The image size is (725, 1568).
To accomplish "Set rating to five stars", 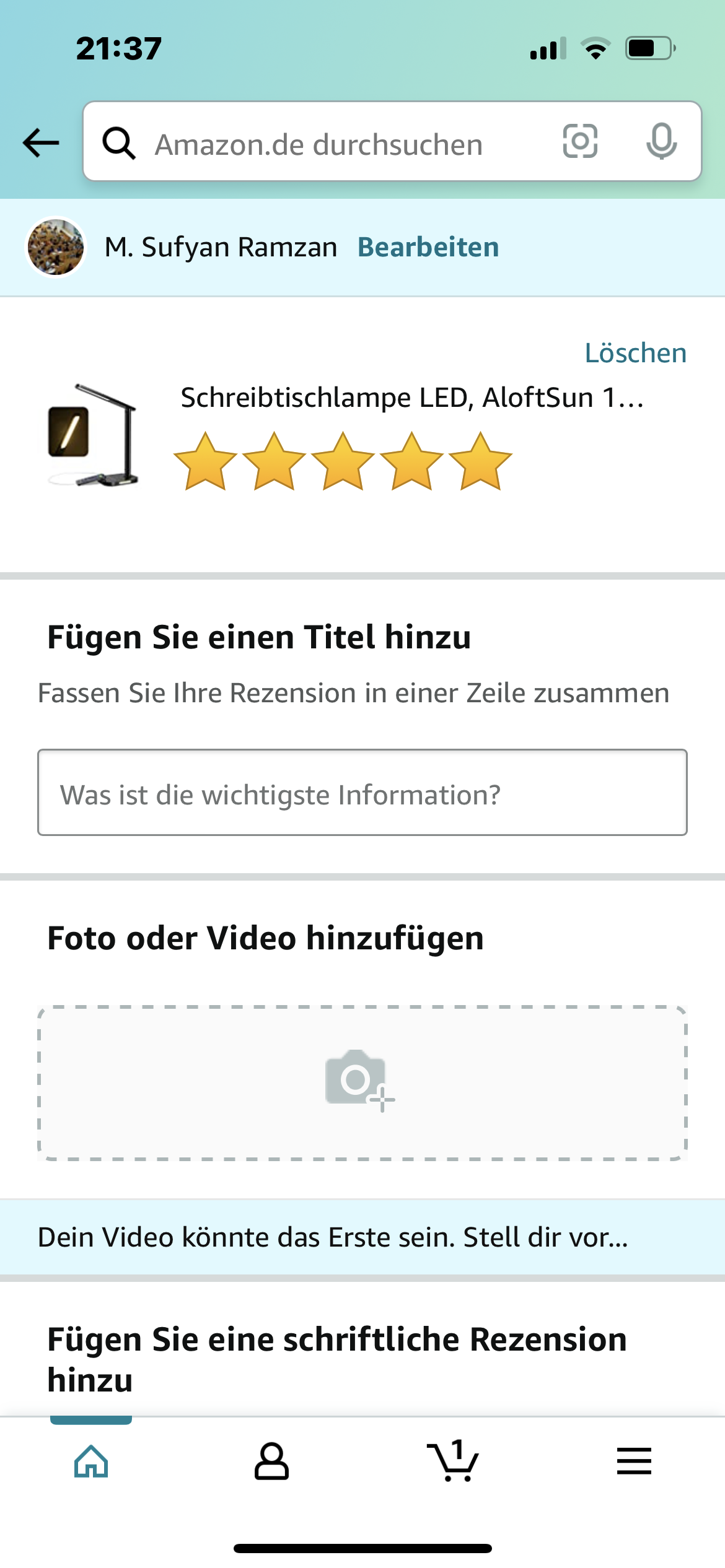I will pos(480,462).
